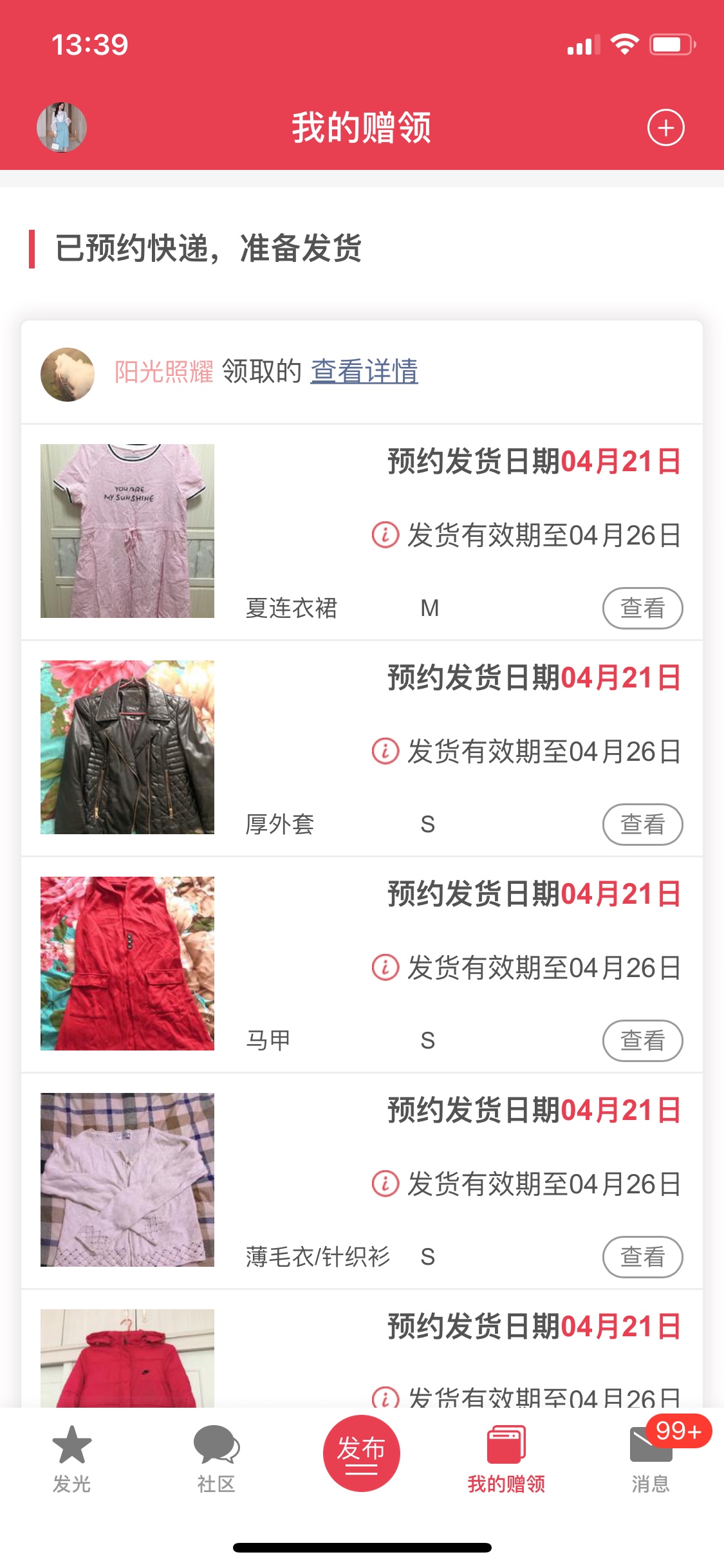724x1568 pixels.
Task: Tap 查看 for 薄毛衣/针织衫
Action: coord(642,1256)
